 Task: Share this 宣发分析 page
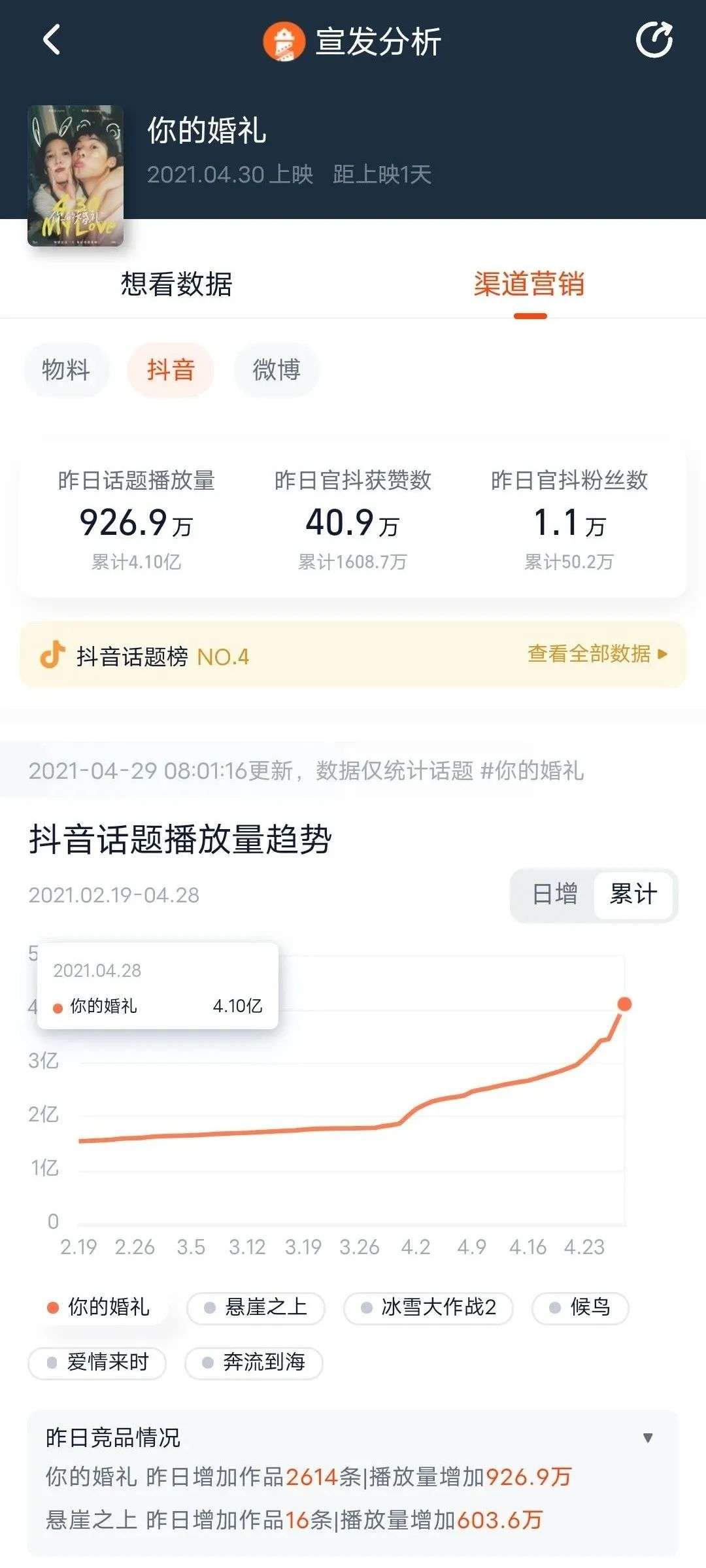(x=654, y=41)
